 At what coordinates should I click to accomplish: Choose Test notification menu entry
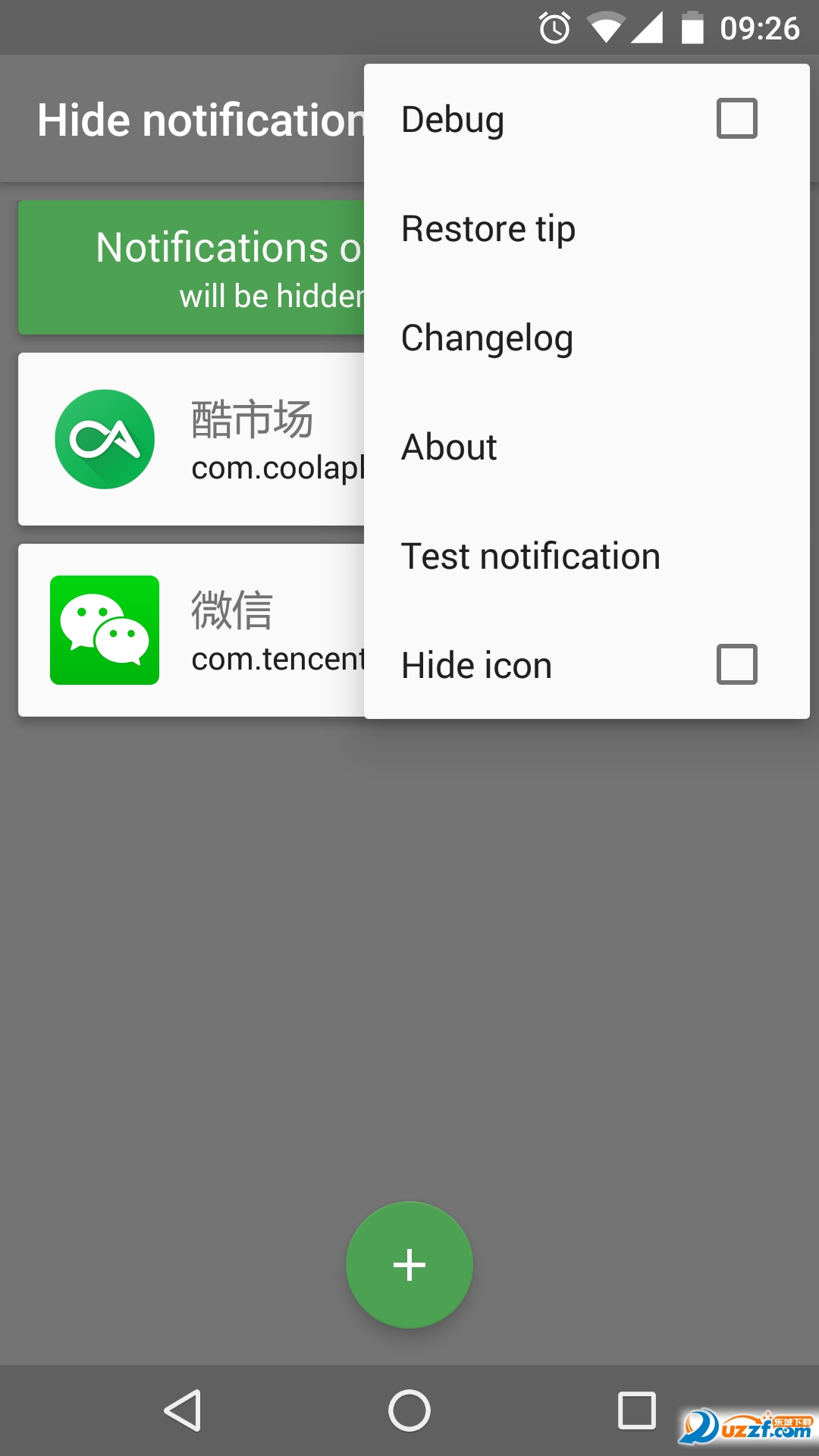[530, 555]
